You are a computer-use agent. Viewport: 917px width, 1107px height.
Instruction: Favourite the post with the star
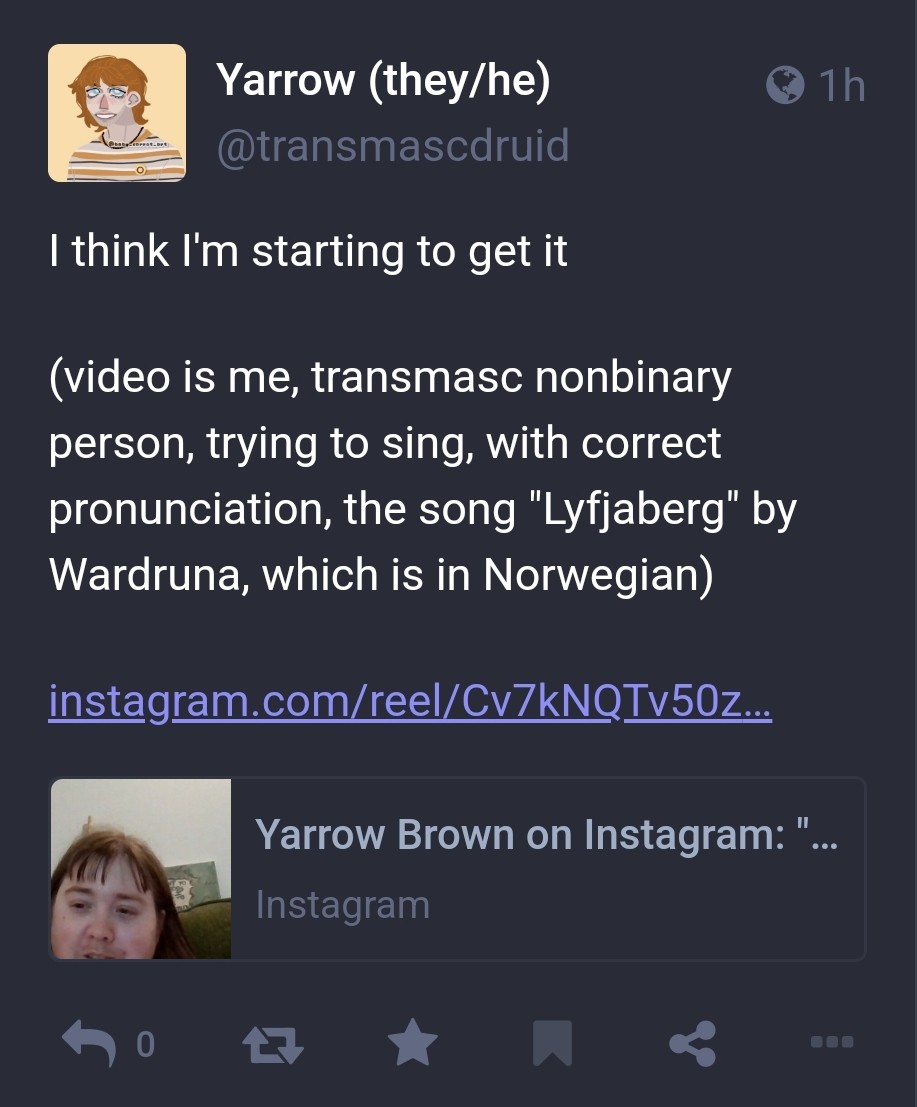pyautogui.click(x=413, y=1043)
